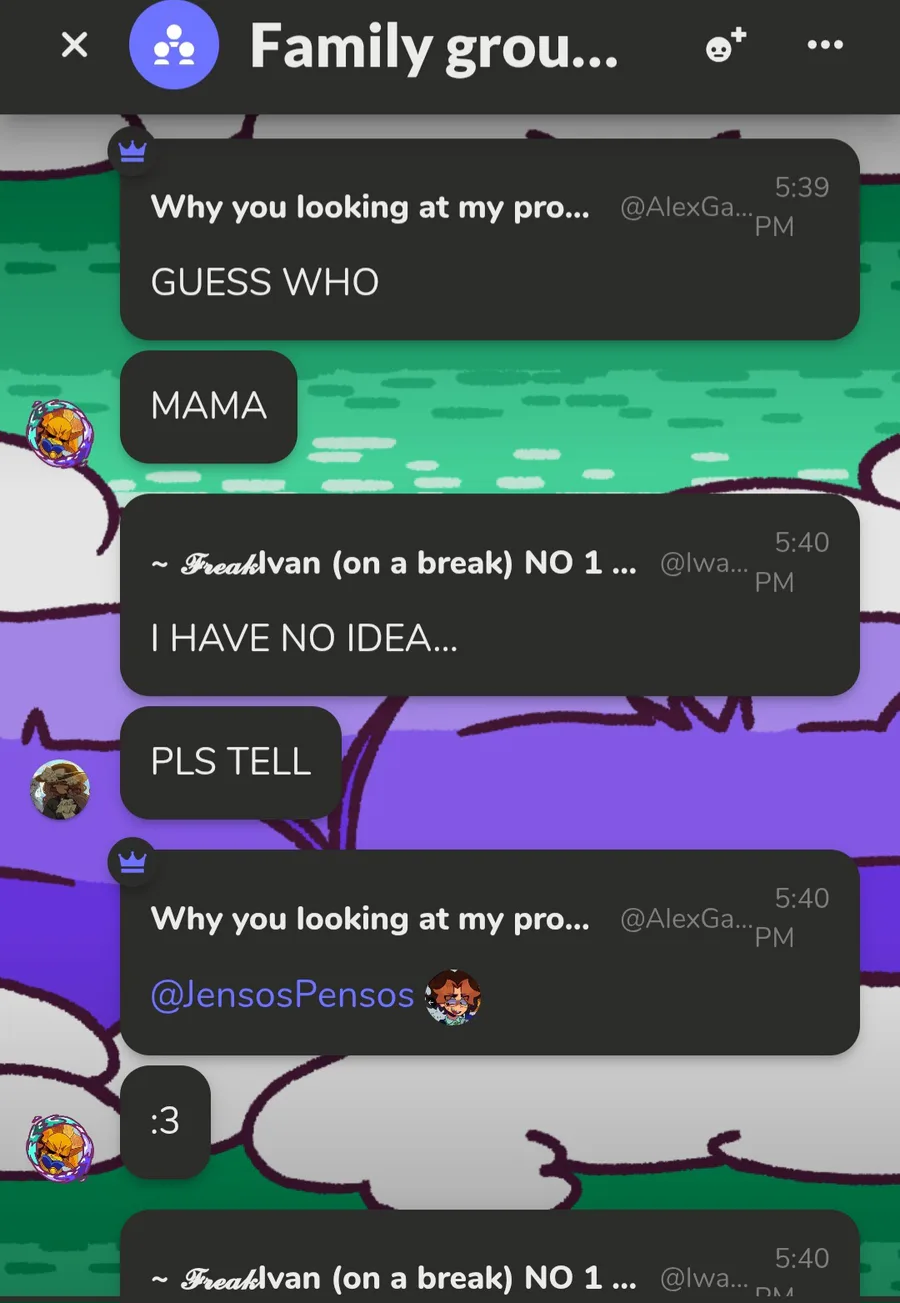Open the add members icon

pos(725,46)
